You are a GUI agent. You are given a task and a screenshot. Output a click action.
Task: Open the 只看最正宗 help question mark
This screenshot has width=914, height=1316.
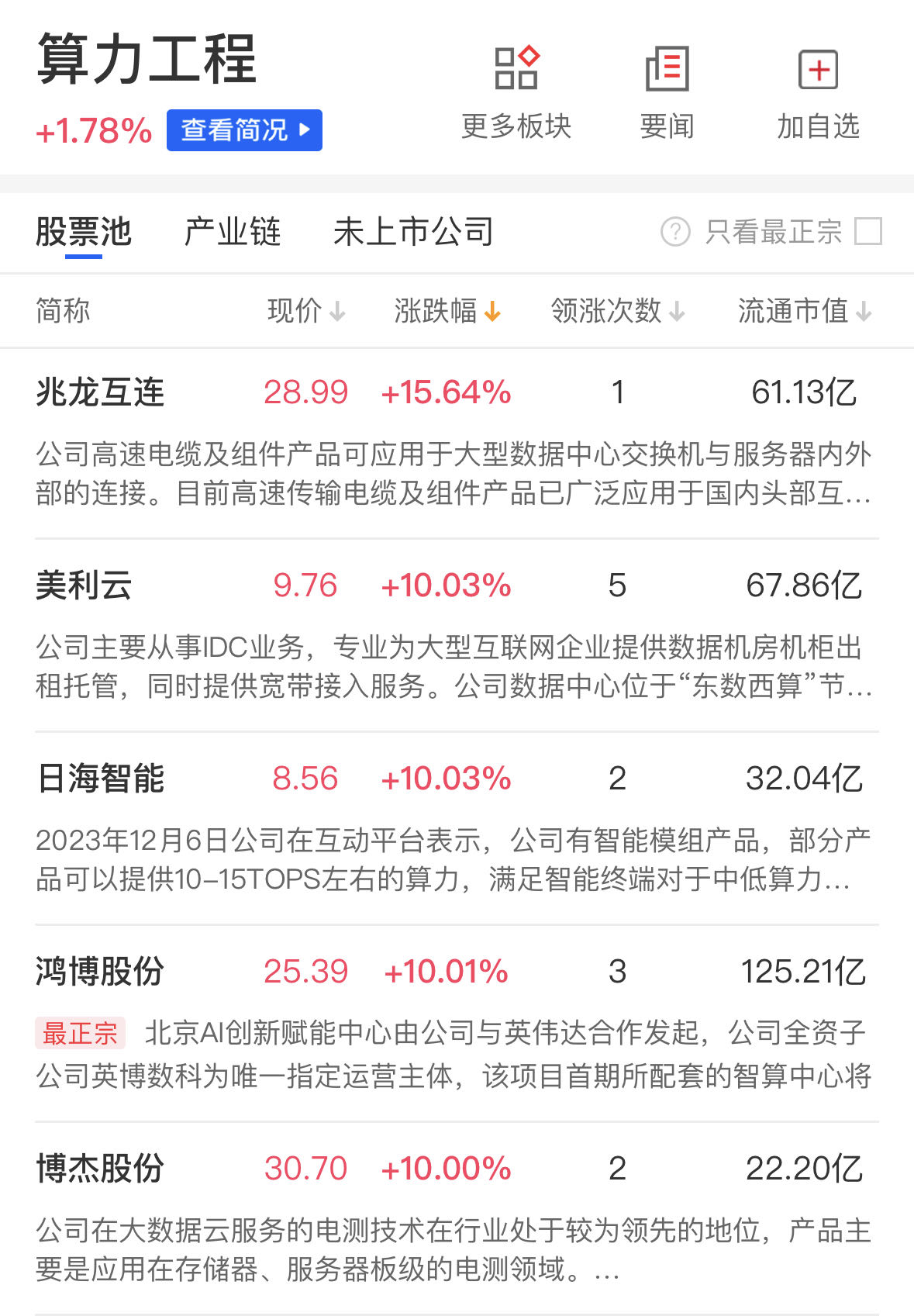tap(675, 231)
